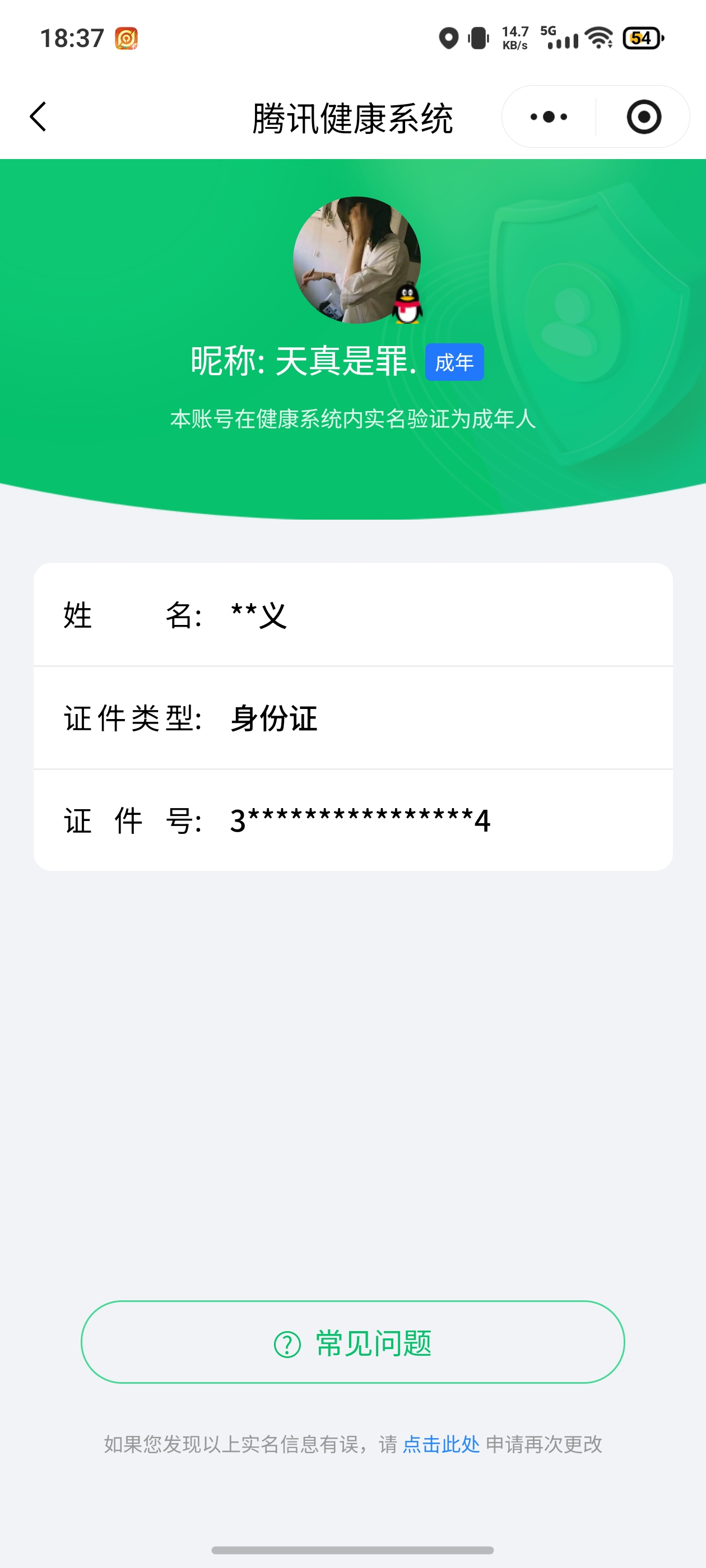The height and width of the screenshot is (1568, 706).
Task: Tap the Wi-Fi icon in status bar
Action: pyautogui.click(x=597, y=38)
